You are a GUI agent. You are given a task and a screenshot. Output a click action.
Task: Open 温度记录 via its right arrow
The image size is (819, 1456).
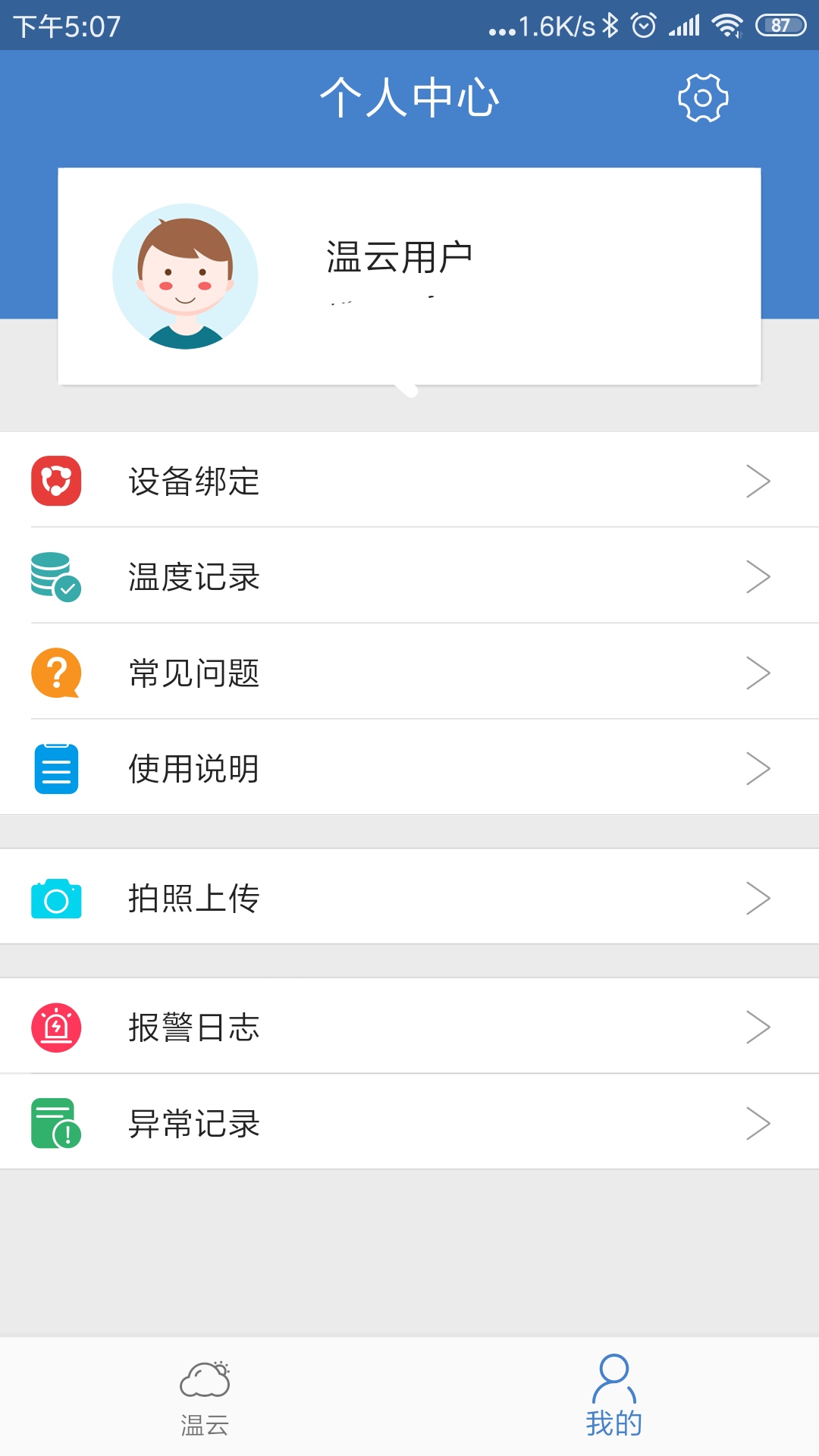(758, 577)
